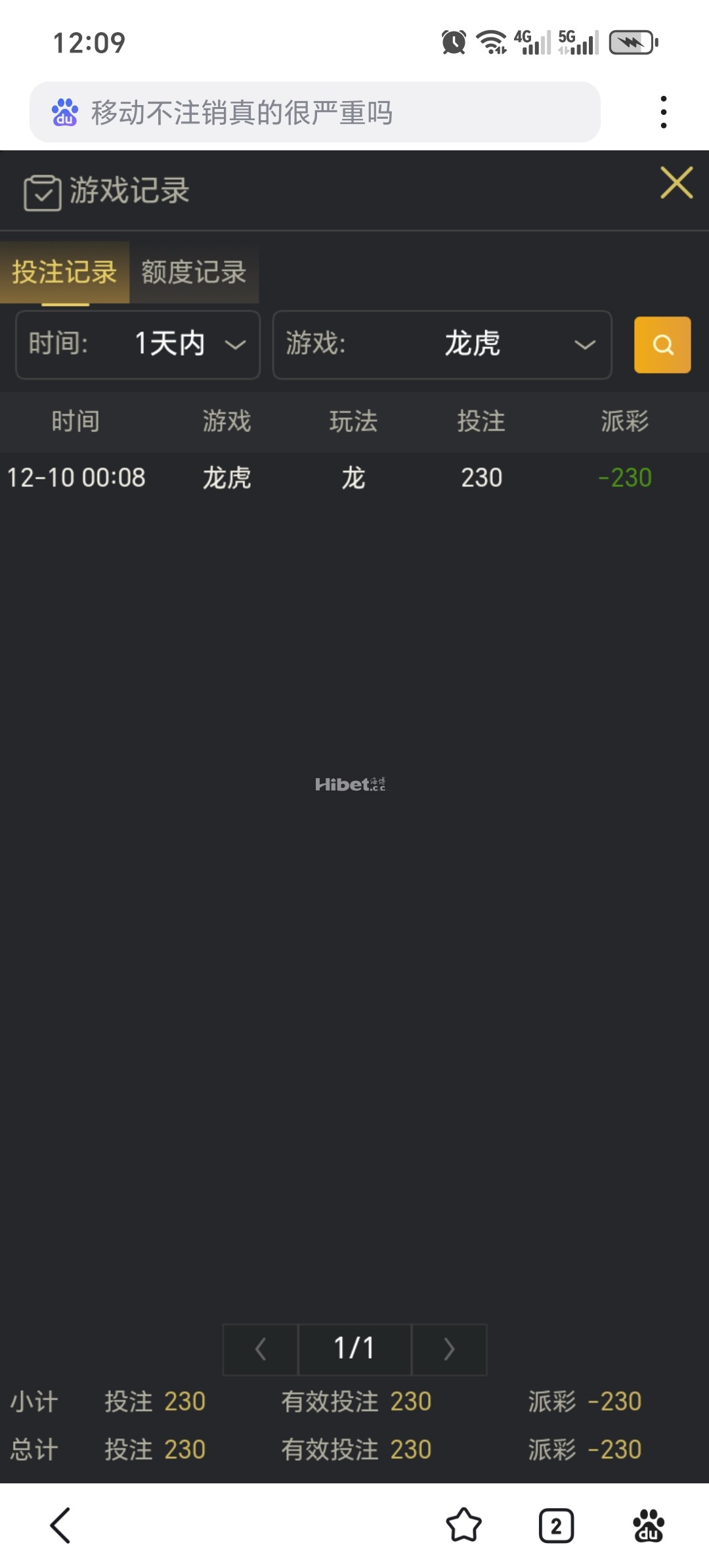Image resolution: width=709 pixels, height=1568 pixels.
Task: Open the Baidu home paw icon
Action: [649, 1525]
